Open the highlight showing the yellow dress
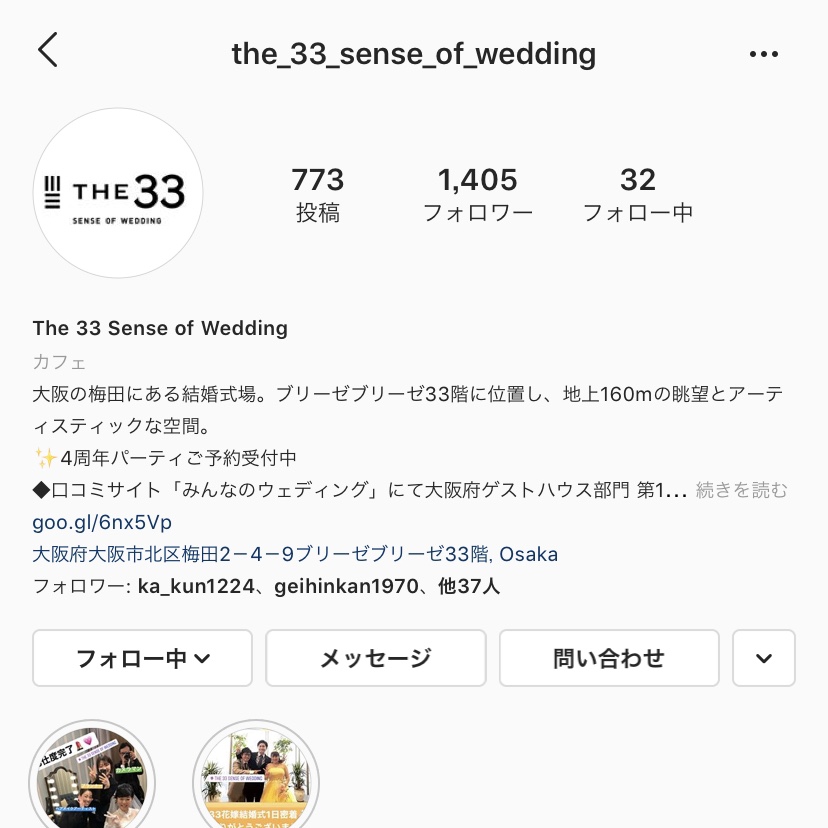 tap(255, 780)
